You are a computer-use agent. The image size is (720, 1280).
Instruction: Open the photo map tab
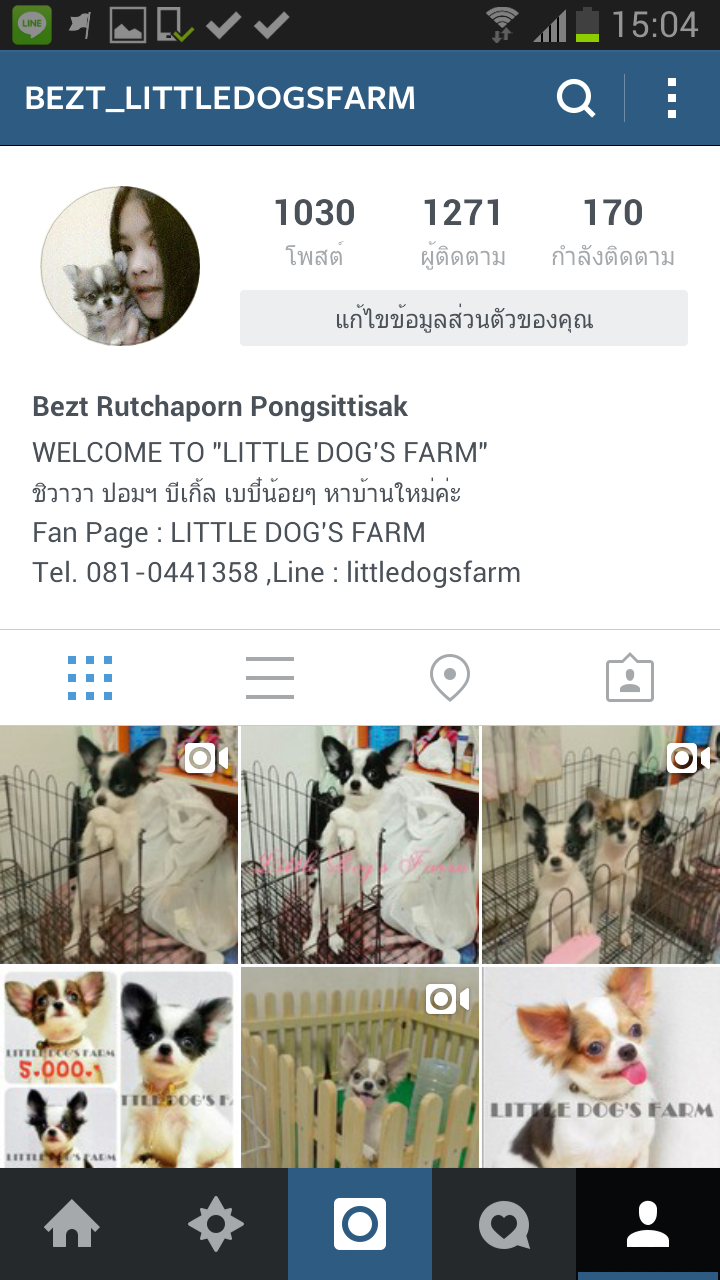click(450, 678)
